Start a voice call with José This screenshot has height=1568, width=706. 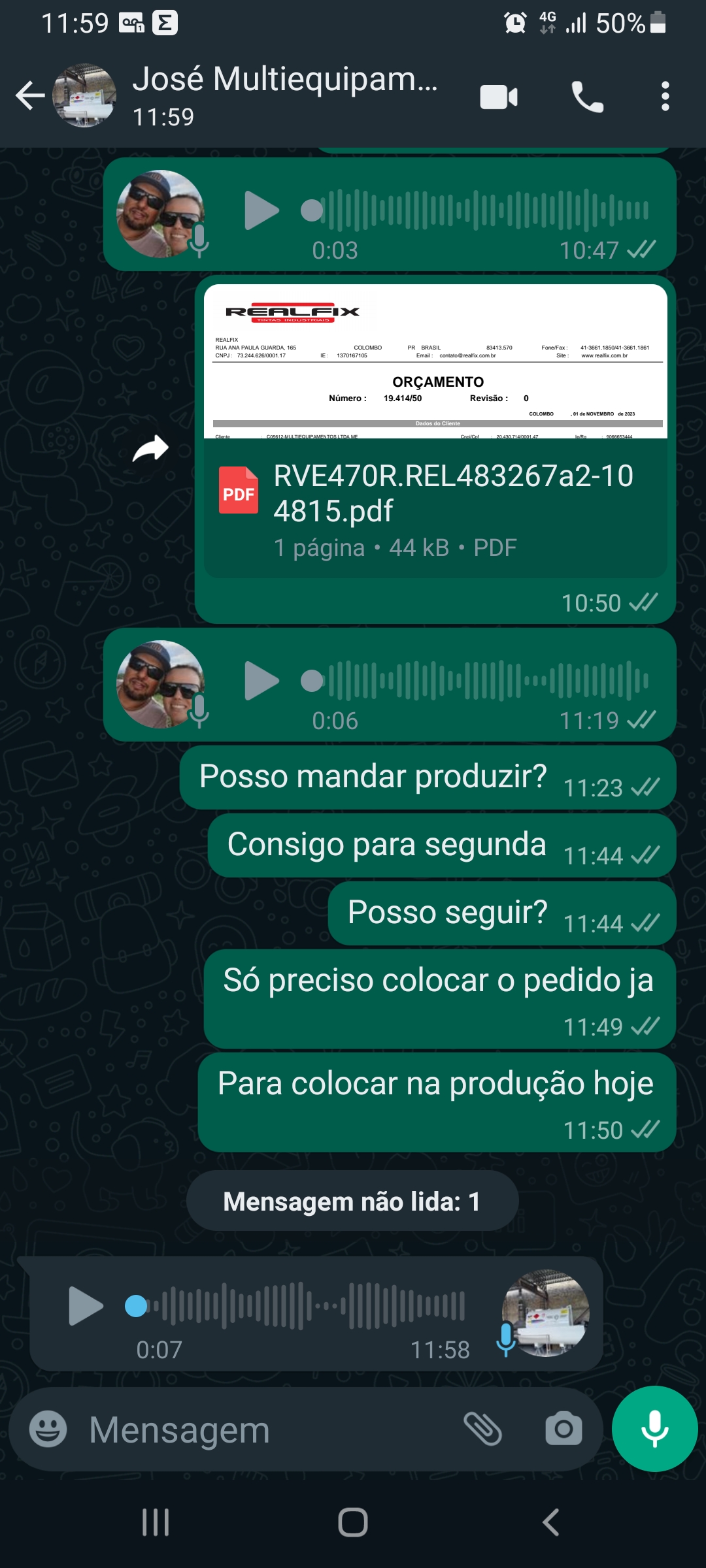[587, 97]
